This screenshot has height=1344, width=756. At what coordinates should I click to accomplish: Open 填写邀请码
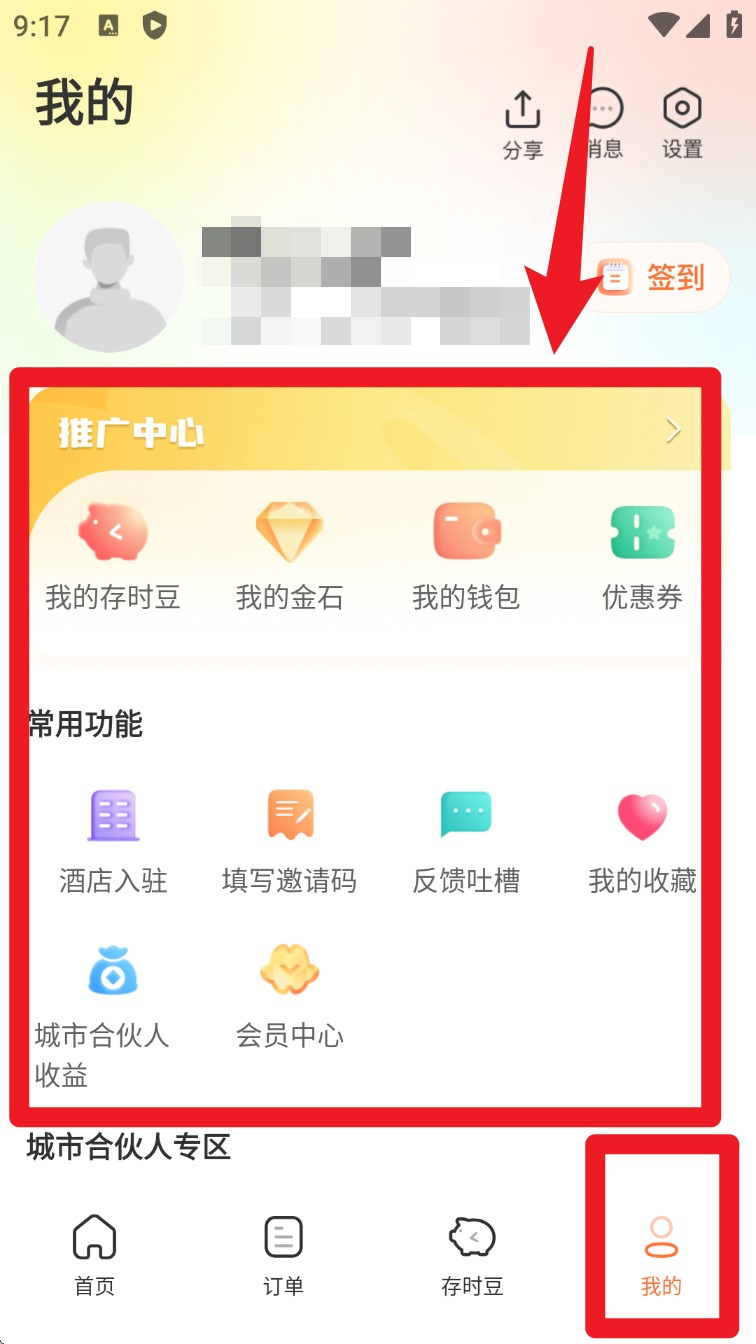pos(289,842)
